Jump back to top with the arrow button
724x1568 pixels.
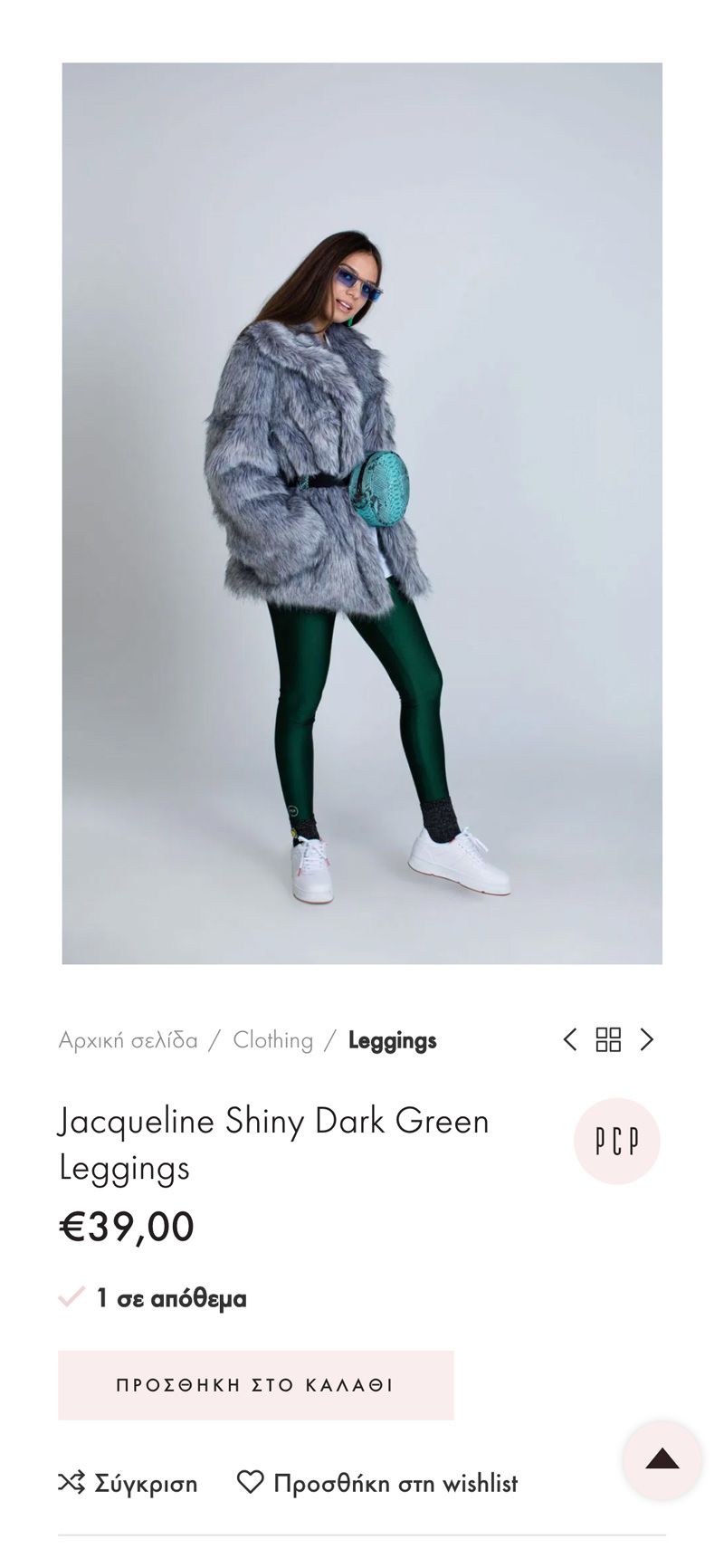pos(662,1458)
